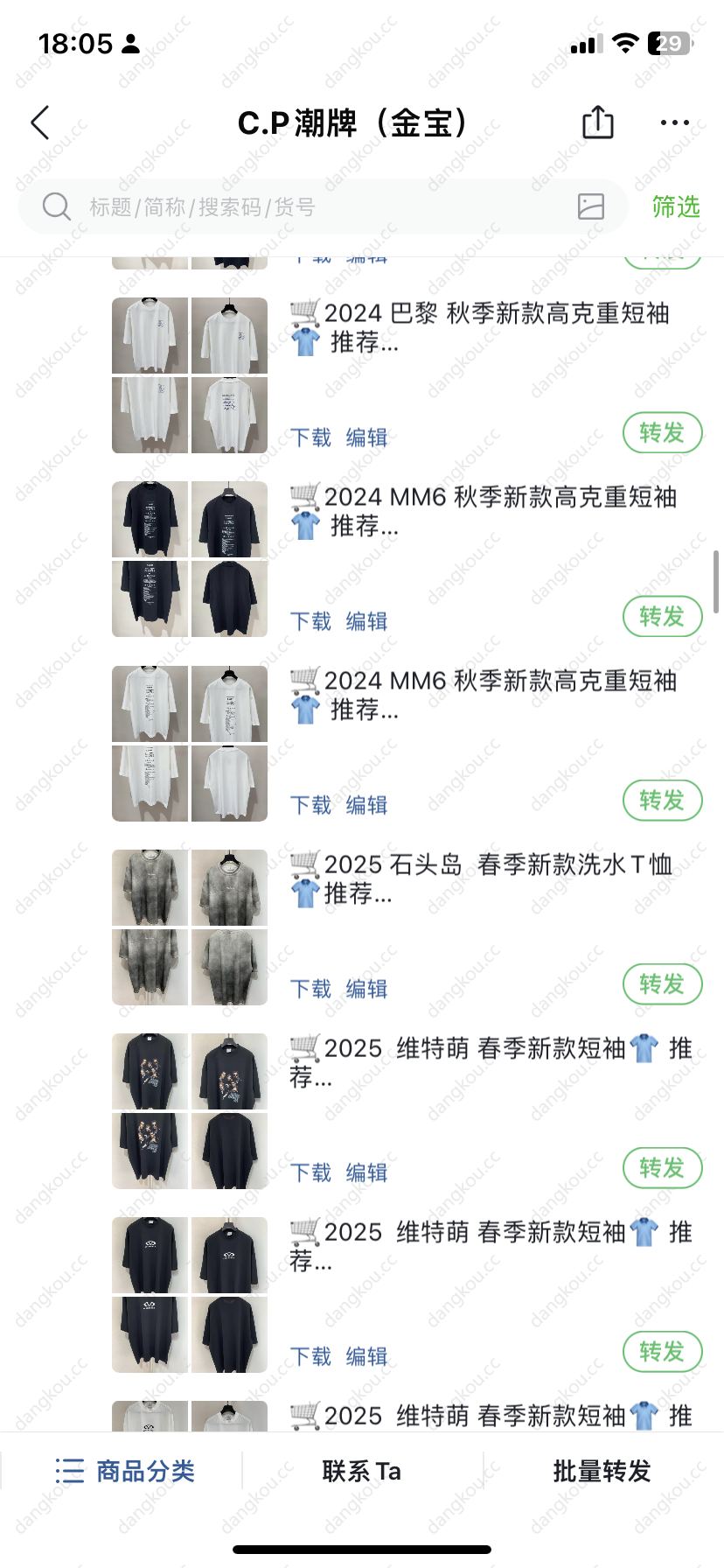Screen dimensions: 724x1568
Task: Open image search icon in search bar
Action: click(591, 206)
